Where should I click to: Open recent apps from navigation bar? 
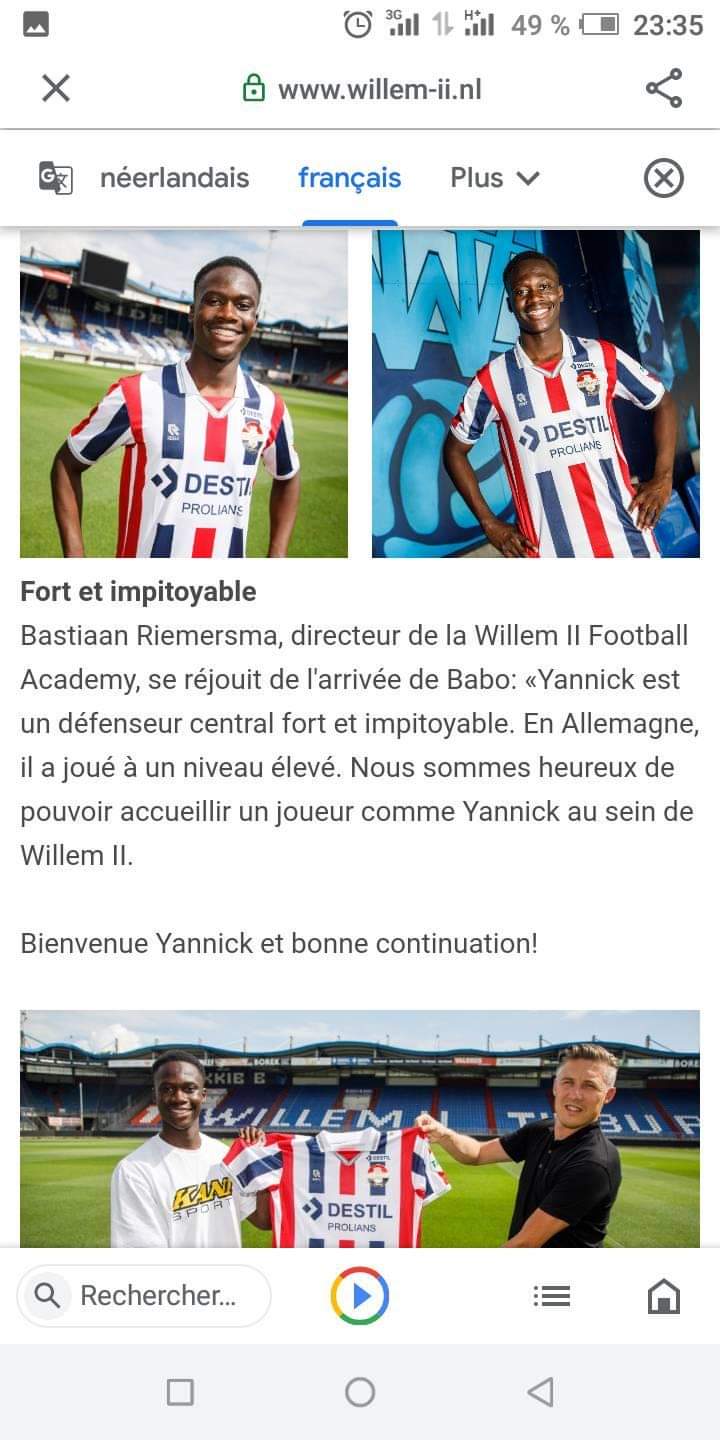[x=180, y=1392]
